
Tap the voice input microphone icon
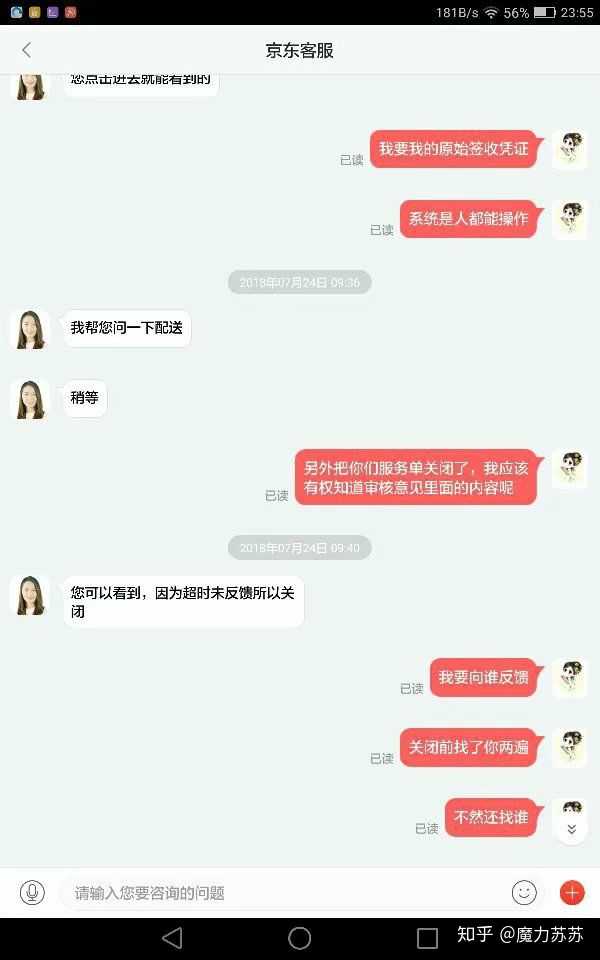pyautogui.click(x=32, y=892)
